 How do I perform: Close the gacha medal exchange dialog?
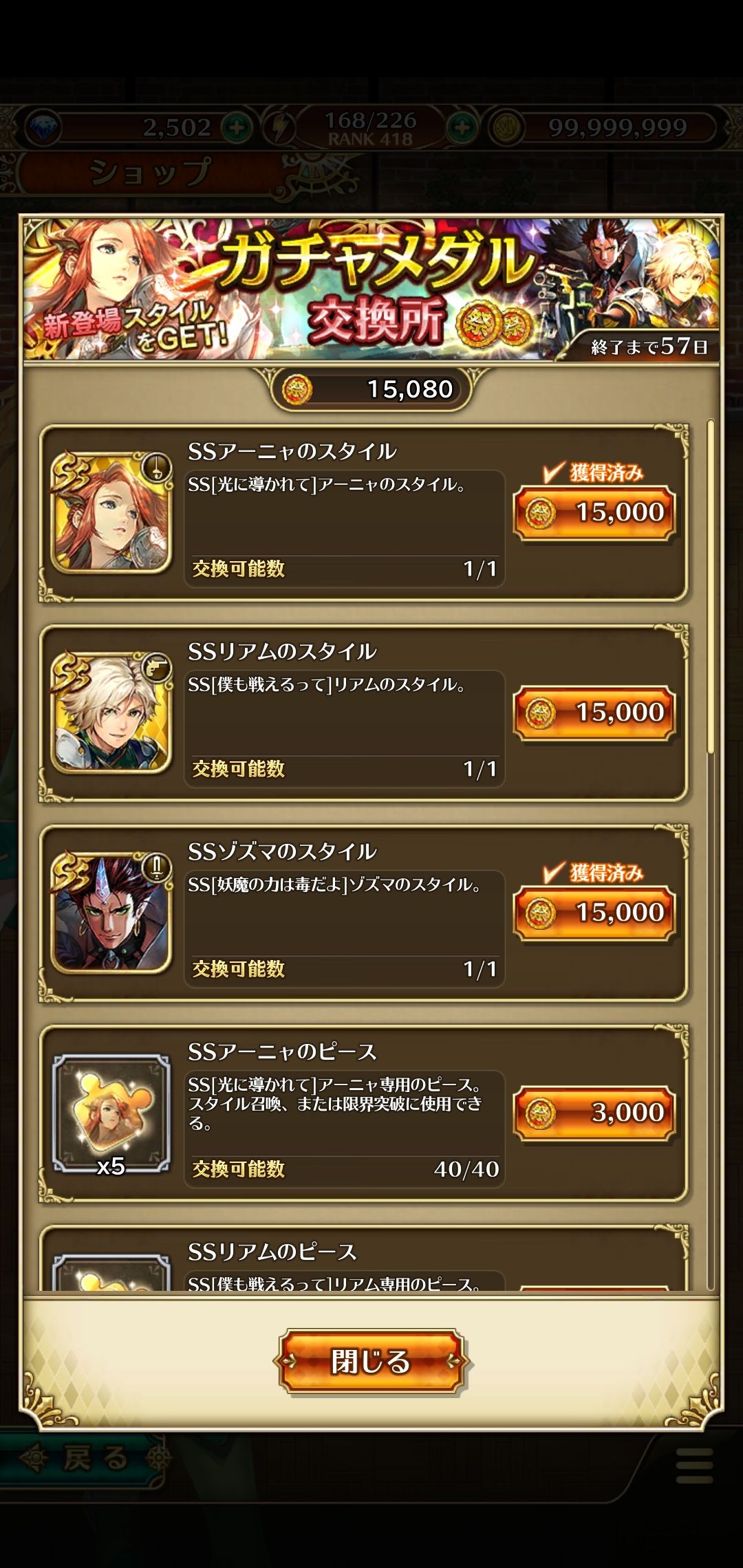(x=371, y=1361)
